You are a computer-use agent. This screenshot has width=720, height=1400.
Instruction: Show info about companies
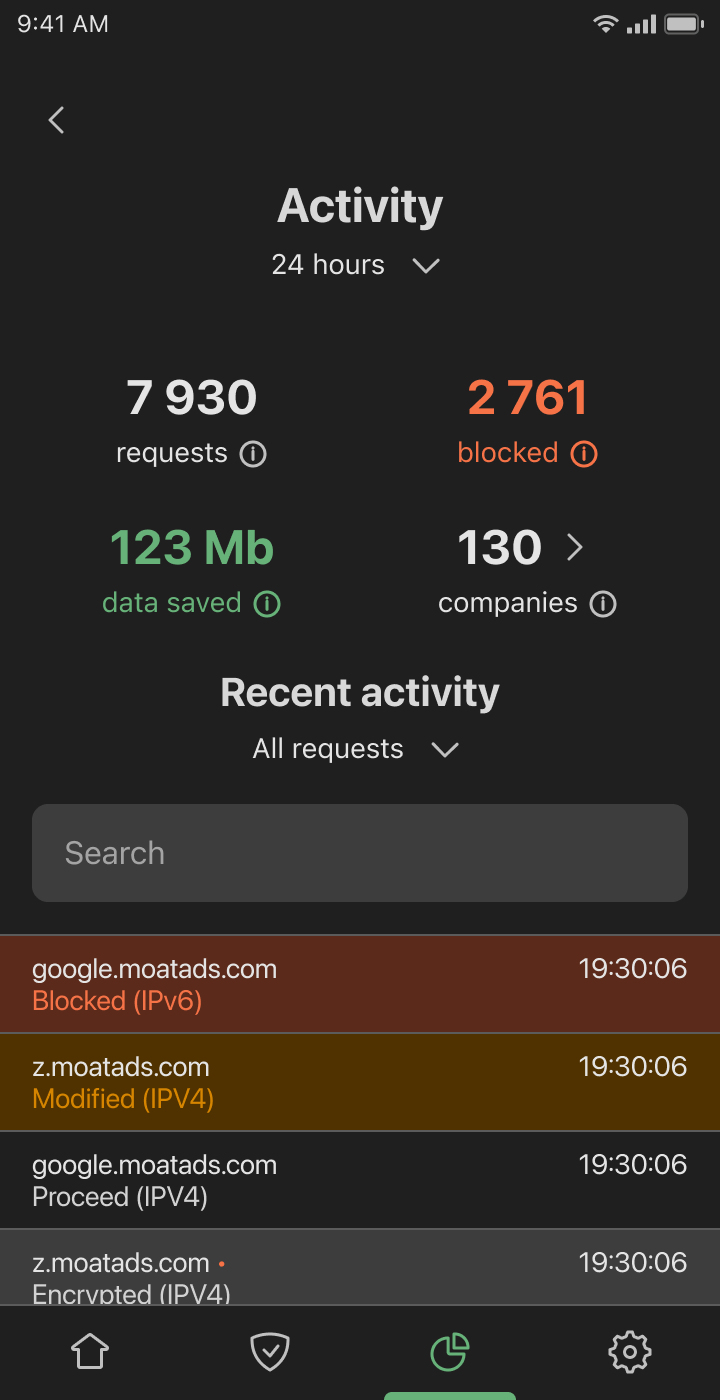(603, 604)
